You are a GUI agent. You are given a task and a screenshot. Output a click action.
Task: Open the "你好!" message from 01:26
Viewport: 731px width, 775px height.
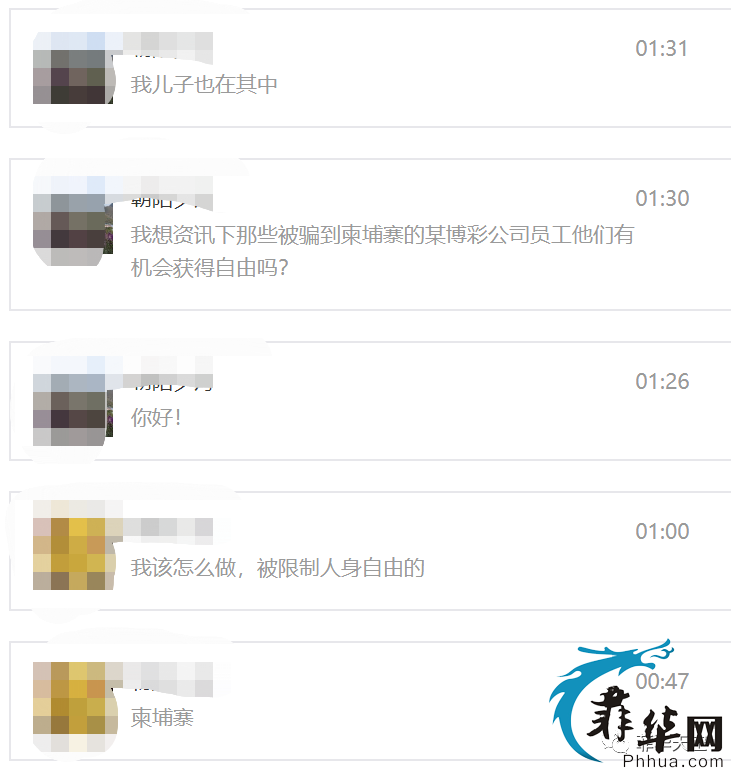157,417
